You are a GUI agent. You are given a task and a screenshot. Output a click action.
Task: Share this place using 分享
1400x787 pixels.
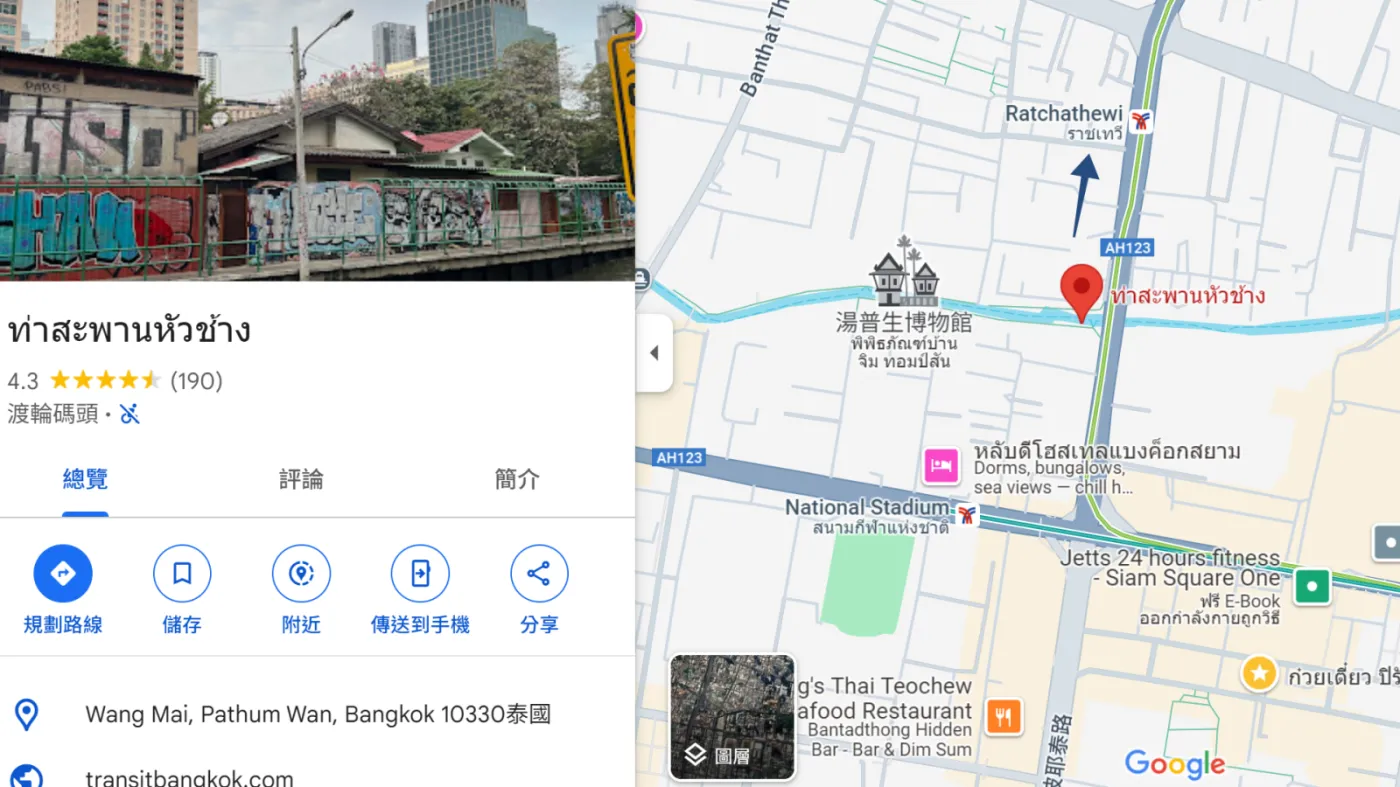click(538, 573)
